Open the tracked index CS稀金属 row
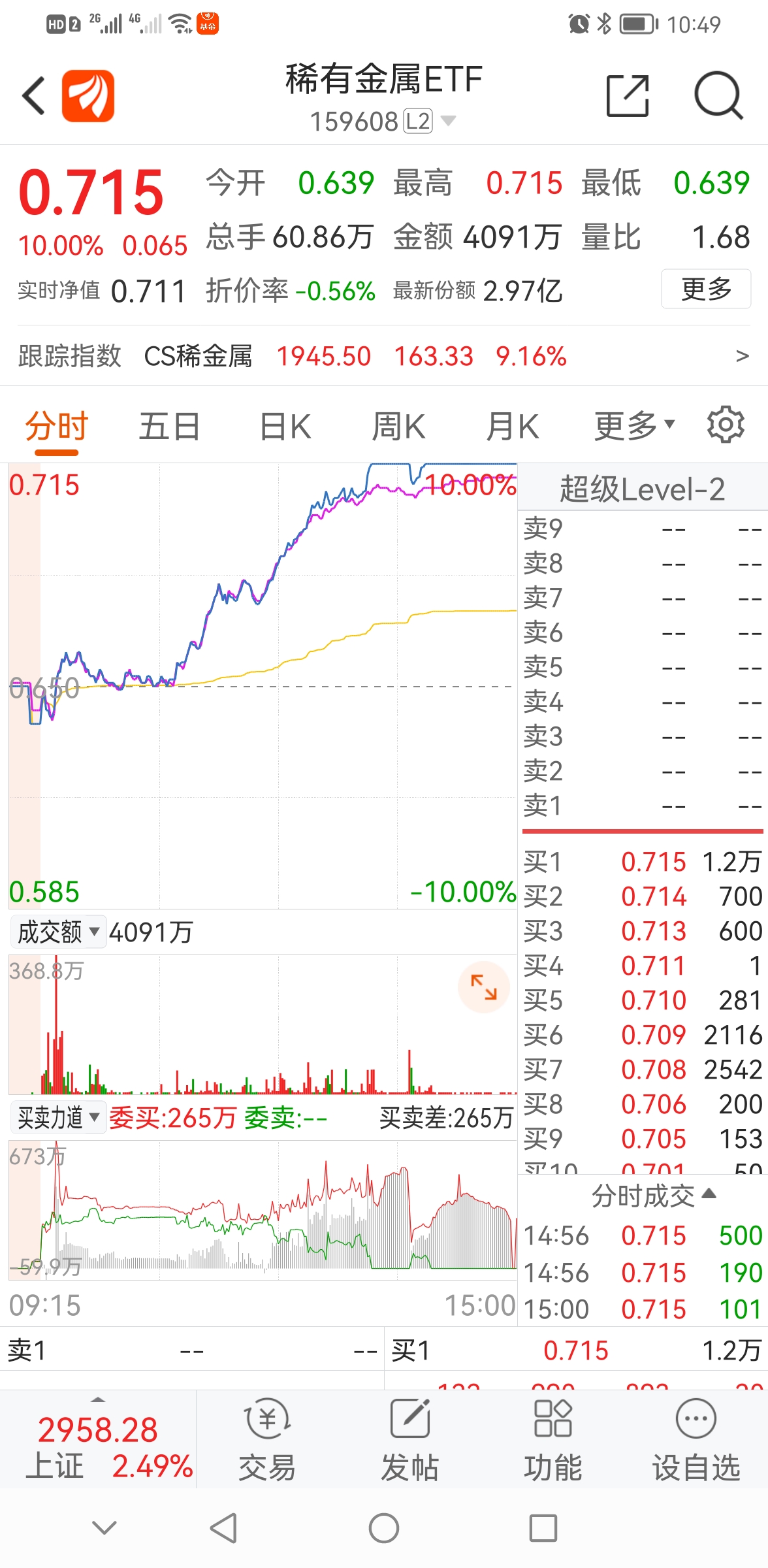 [384, 356]
